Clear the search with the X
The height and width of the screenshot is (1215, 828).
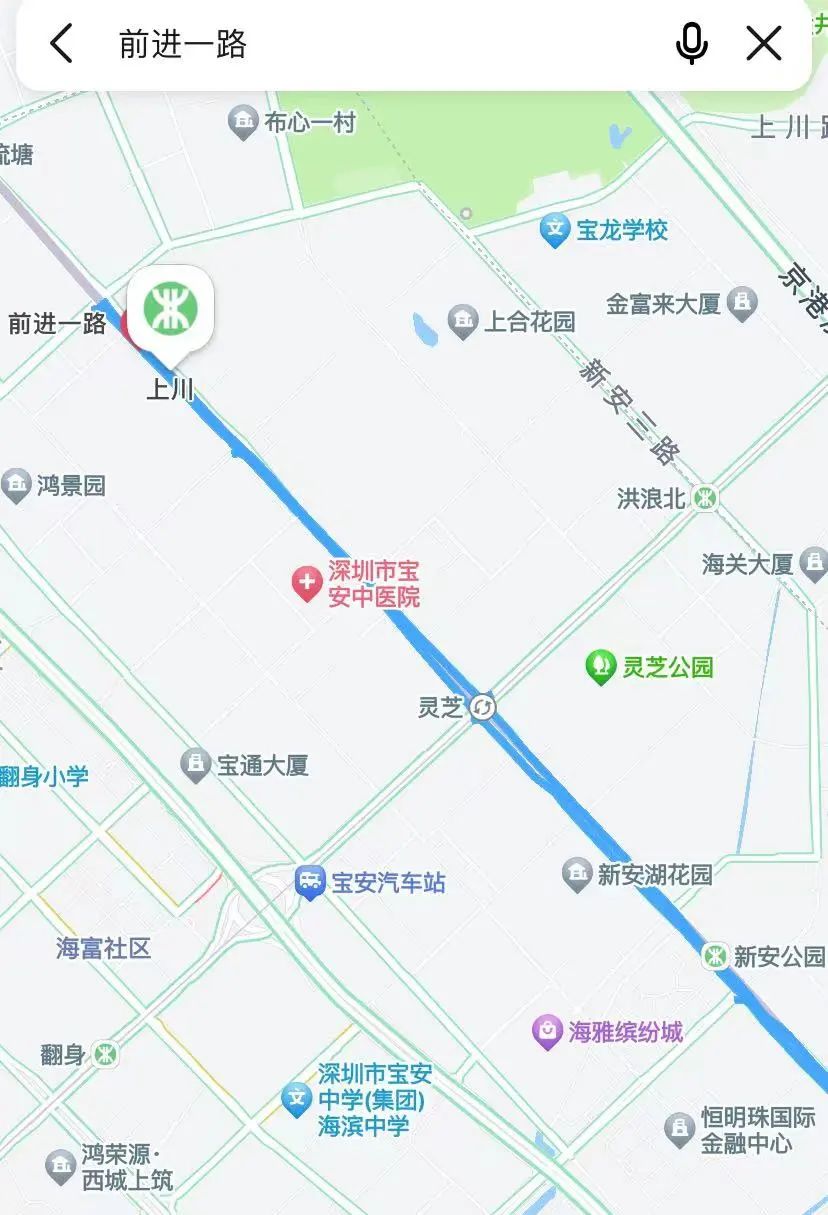tap(764, 44)
